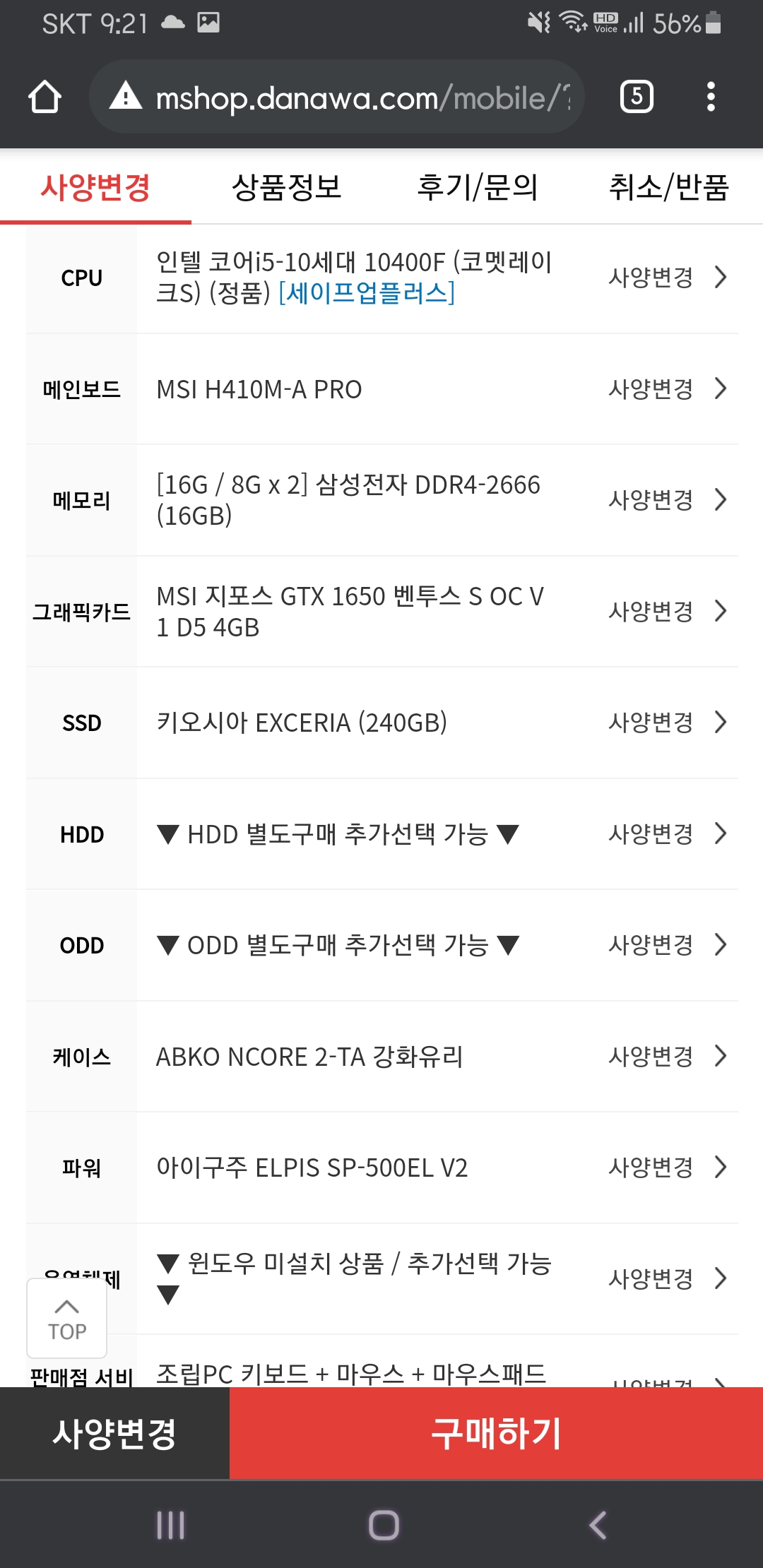Image resolution: width=763 pixels, height=1568 pixels.
Task: Change spec for 메인보드 MSI H410M-A PRO
Action: 666,388
